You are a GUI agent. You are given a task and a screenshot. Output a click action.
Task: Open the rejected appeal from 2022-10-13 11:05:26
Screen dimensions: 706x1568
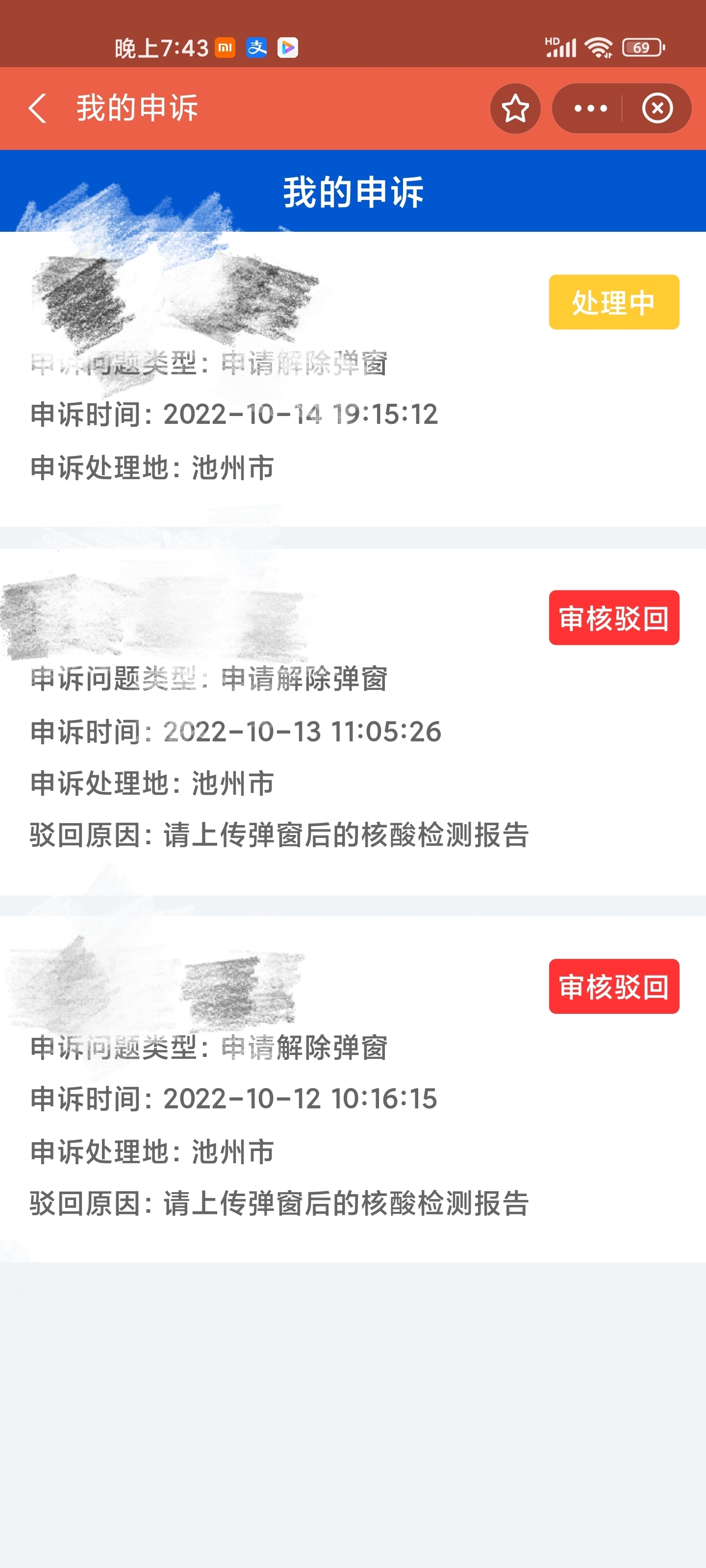tap(353, 722)
